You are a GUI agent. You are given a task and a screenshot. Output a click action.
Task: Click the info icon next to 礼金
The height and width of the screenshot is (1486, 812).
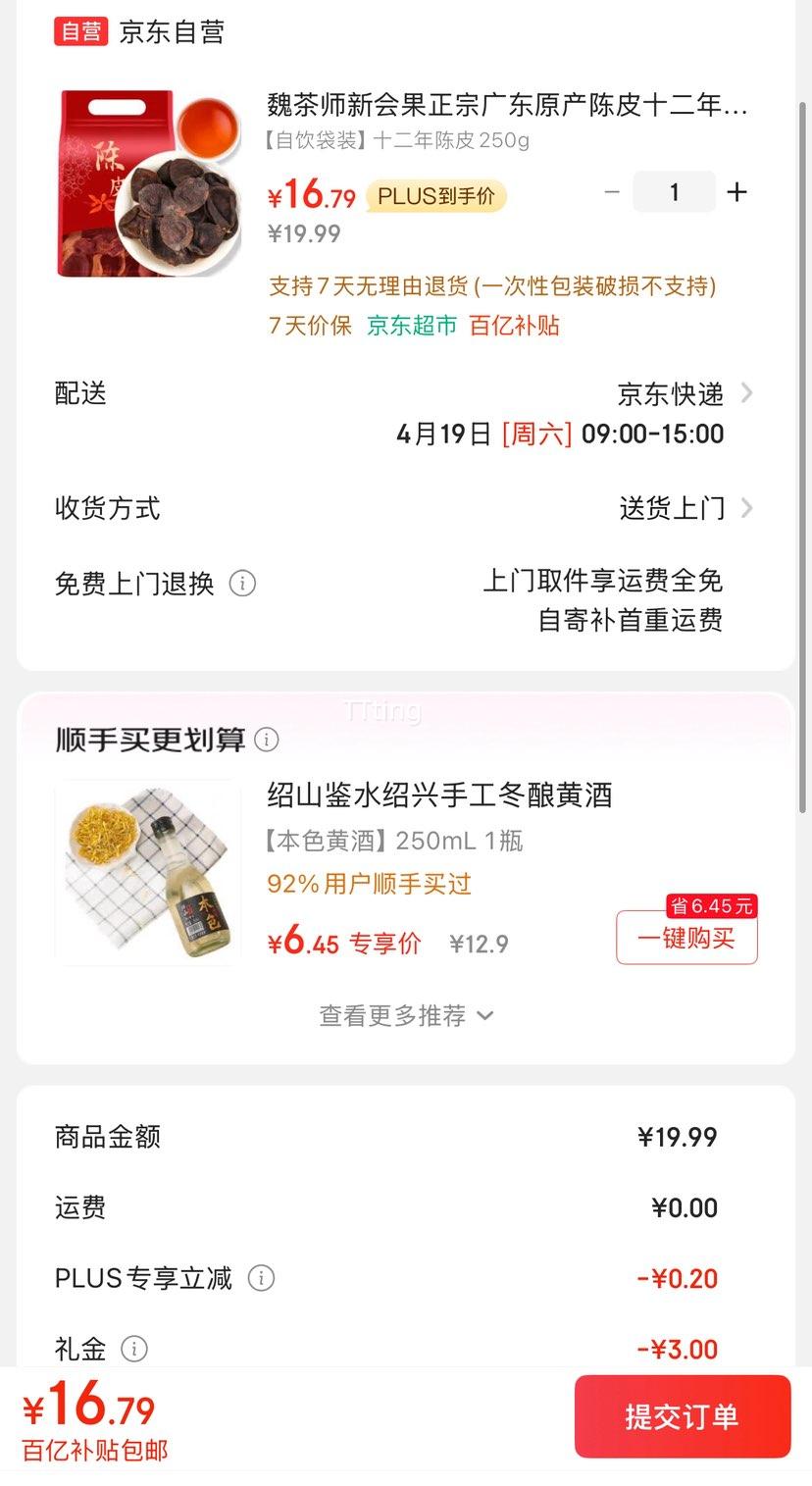[x=135, y=1350]
